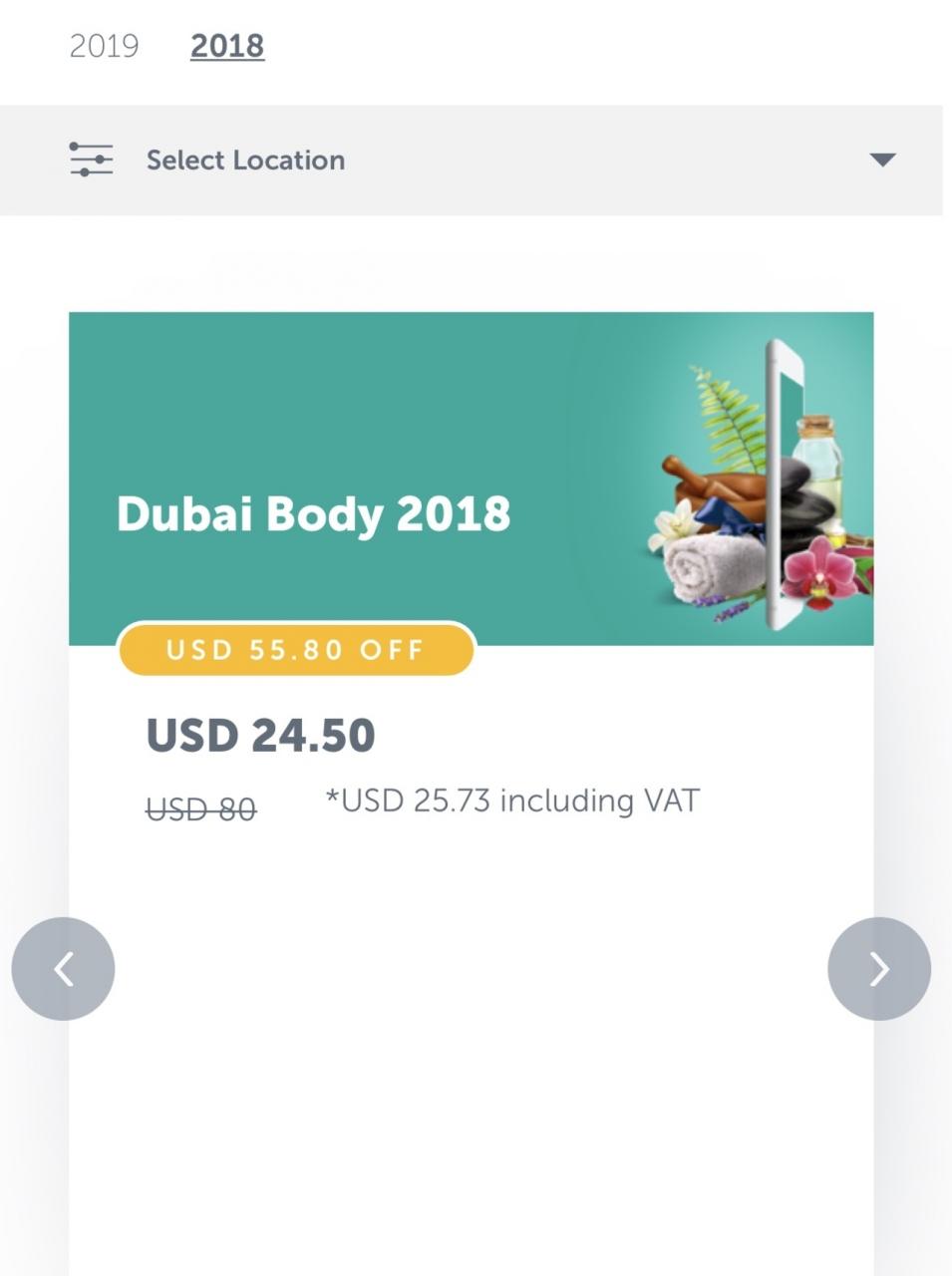Show the next offer card
This screenshot has width=952, height=1276.
point(879,969)
